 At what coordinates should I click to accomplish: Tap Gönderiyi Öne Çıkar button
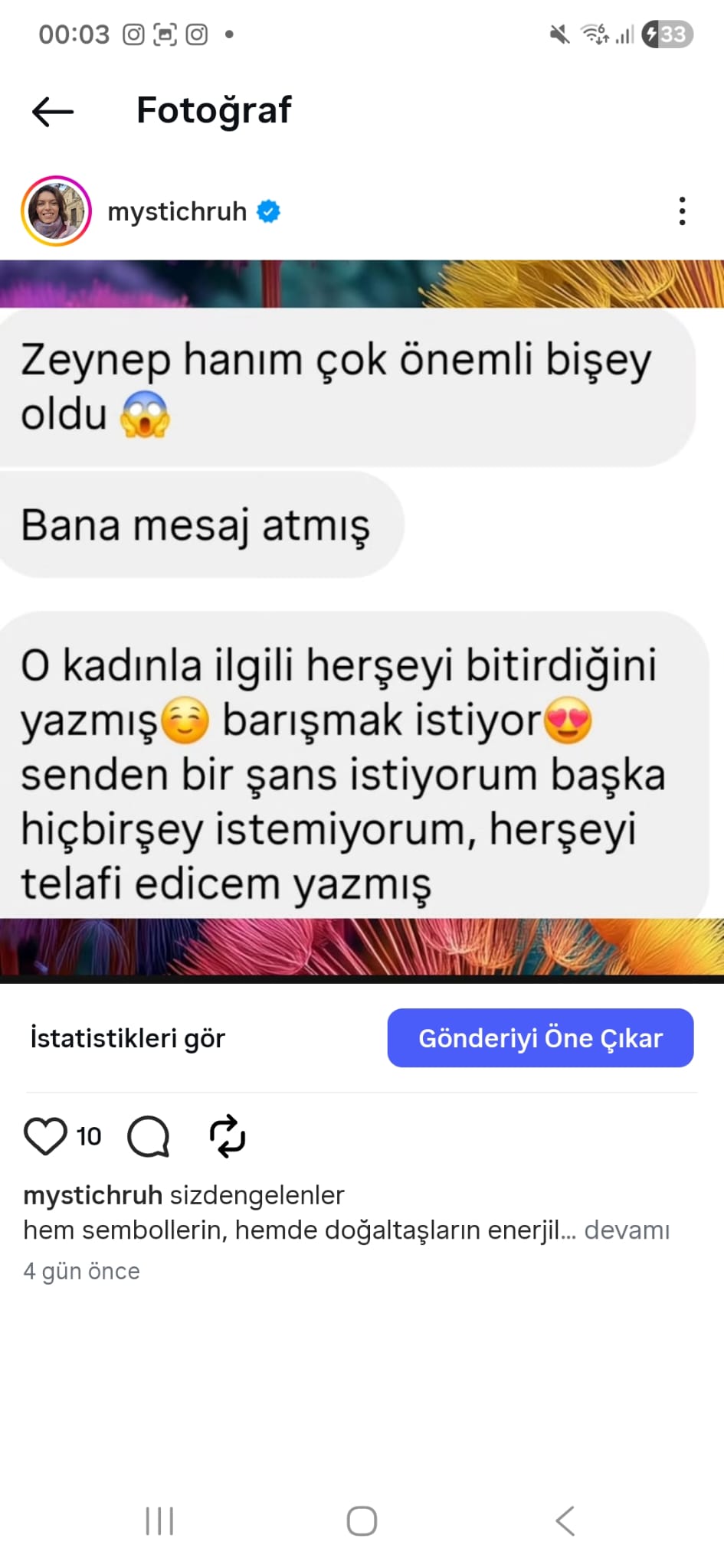click(540, 1038)
